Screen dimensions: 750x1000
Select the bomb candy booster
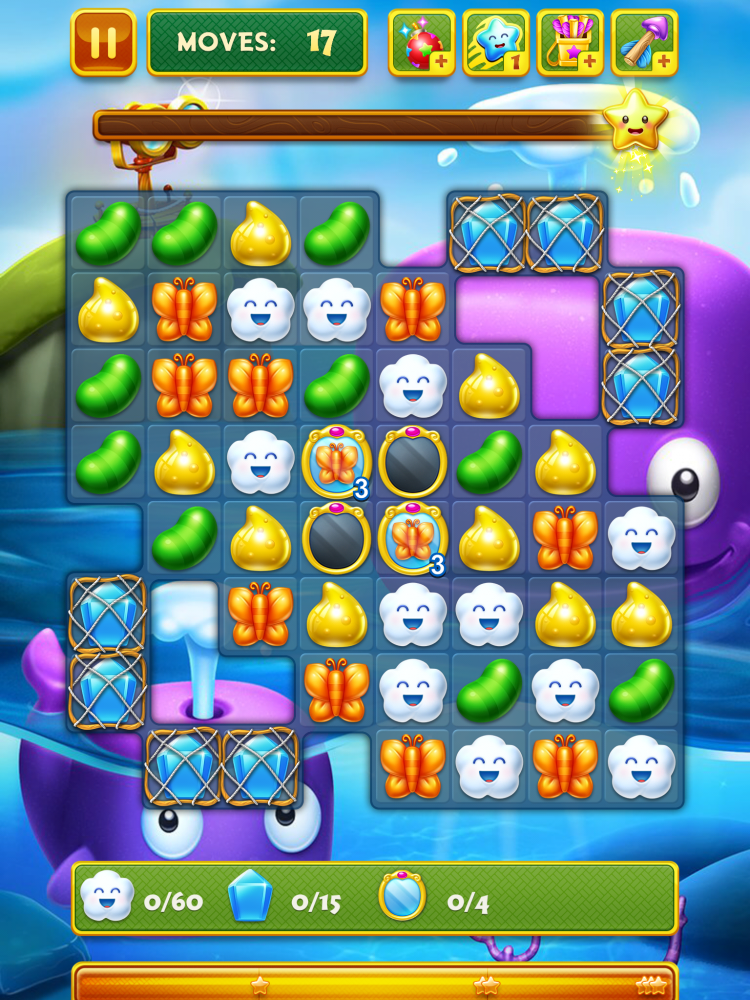[421, 43]
